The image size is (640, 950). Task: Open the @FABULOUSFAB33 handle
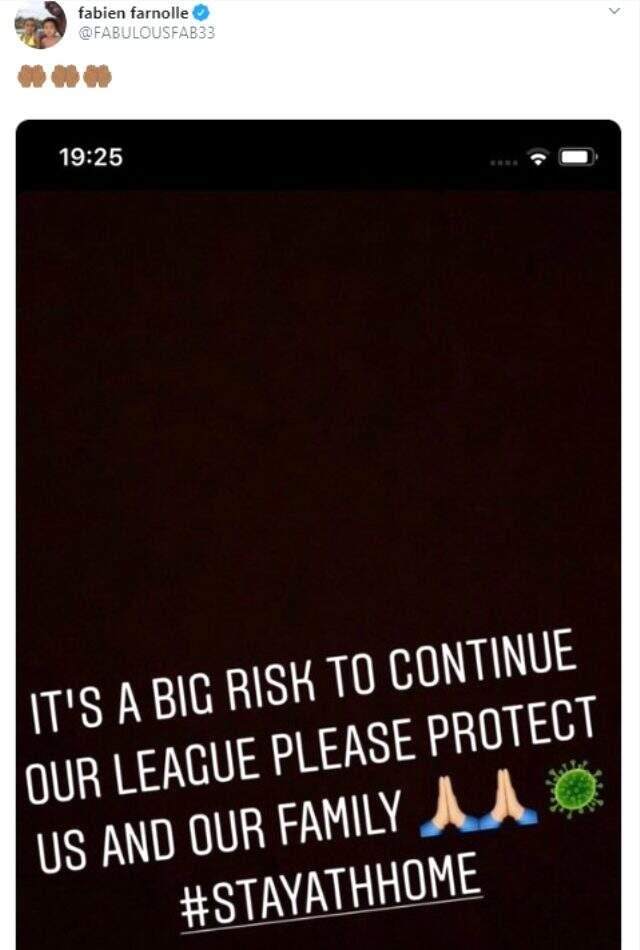[x=146, y=32]
